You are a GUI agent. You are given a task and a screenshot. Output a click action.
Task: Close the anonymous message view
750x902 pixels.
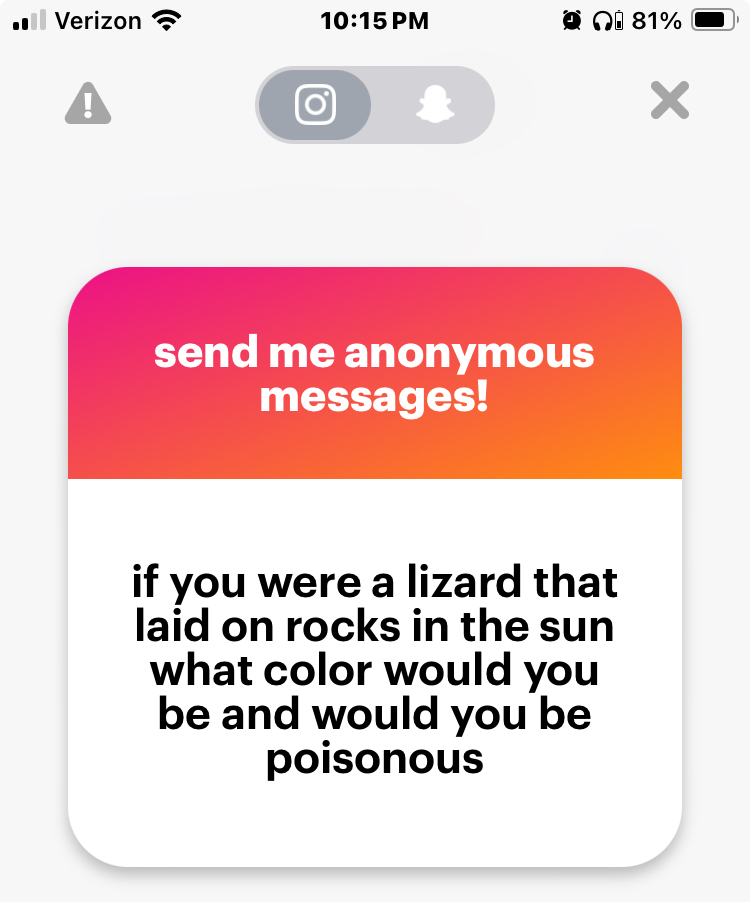coord(669,100)
